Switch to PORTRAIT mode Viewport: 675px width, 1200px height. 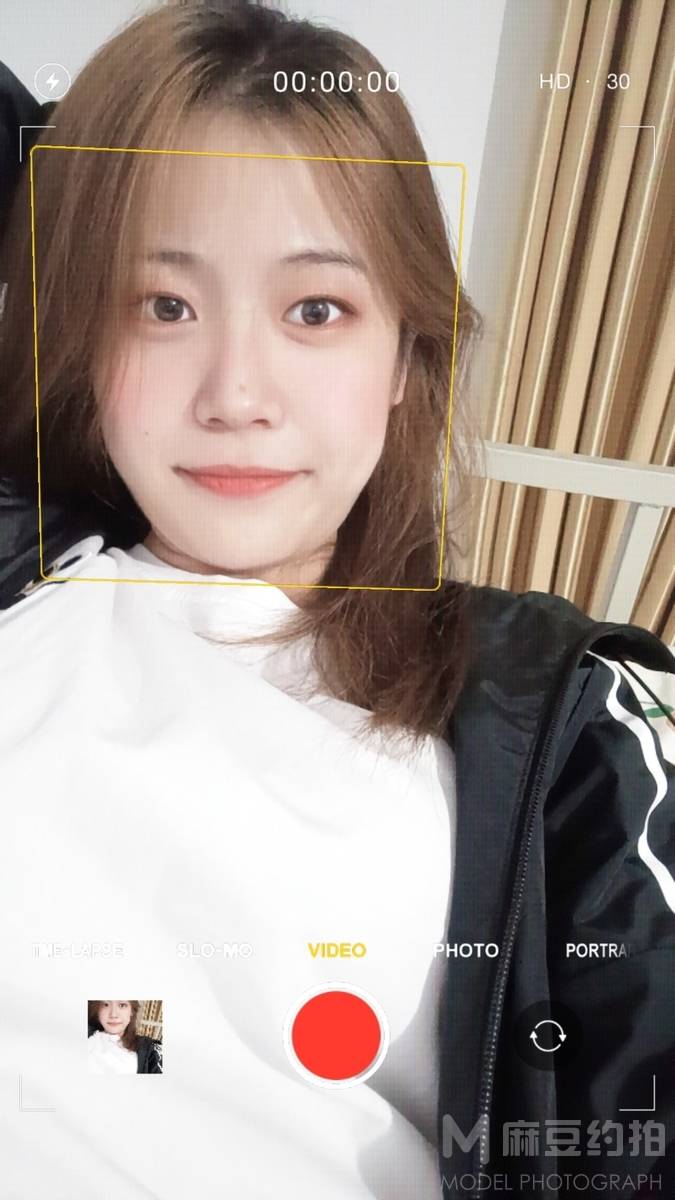(x=598, y=950)
